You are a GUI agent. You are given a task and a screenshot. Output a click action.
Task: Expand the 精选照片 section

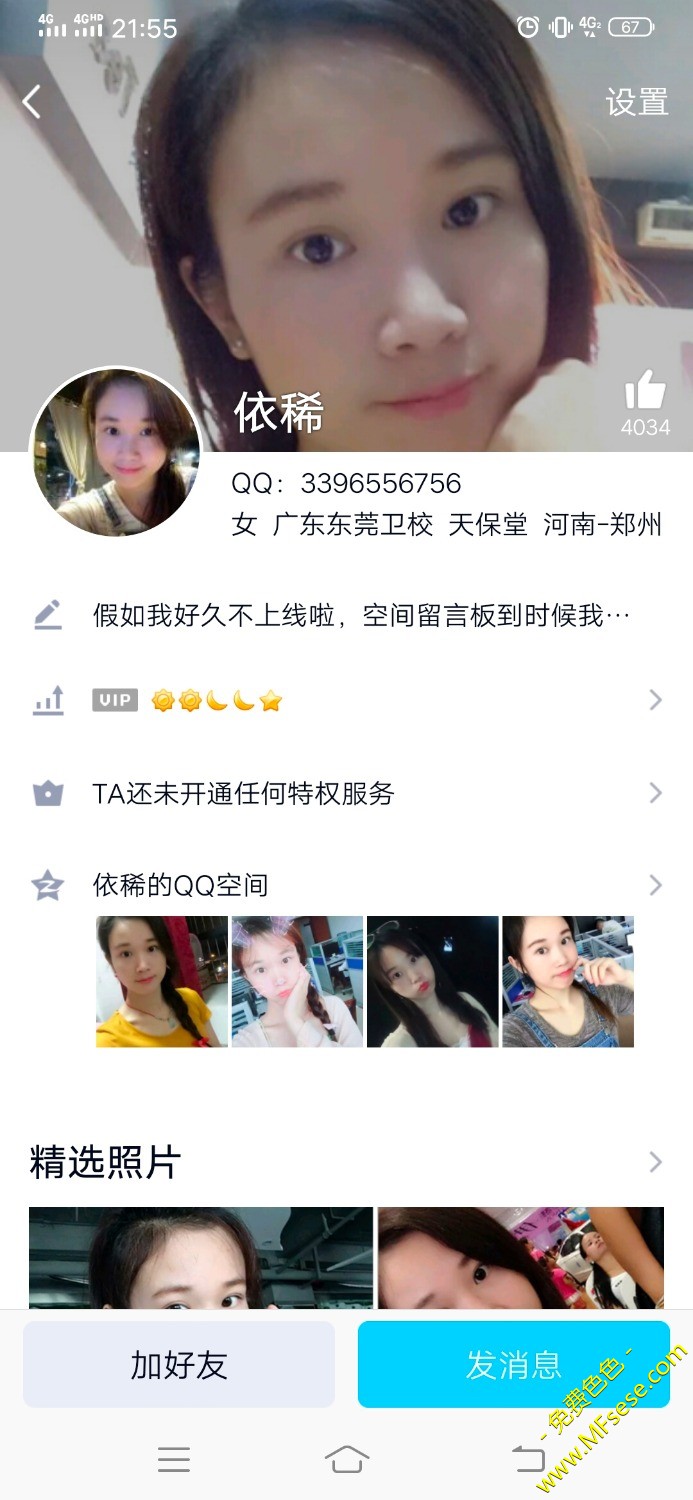click(x=654, y=1162)
